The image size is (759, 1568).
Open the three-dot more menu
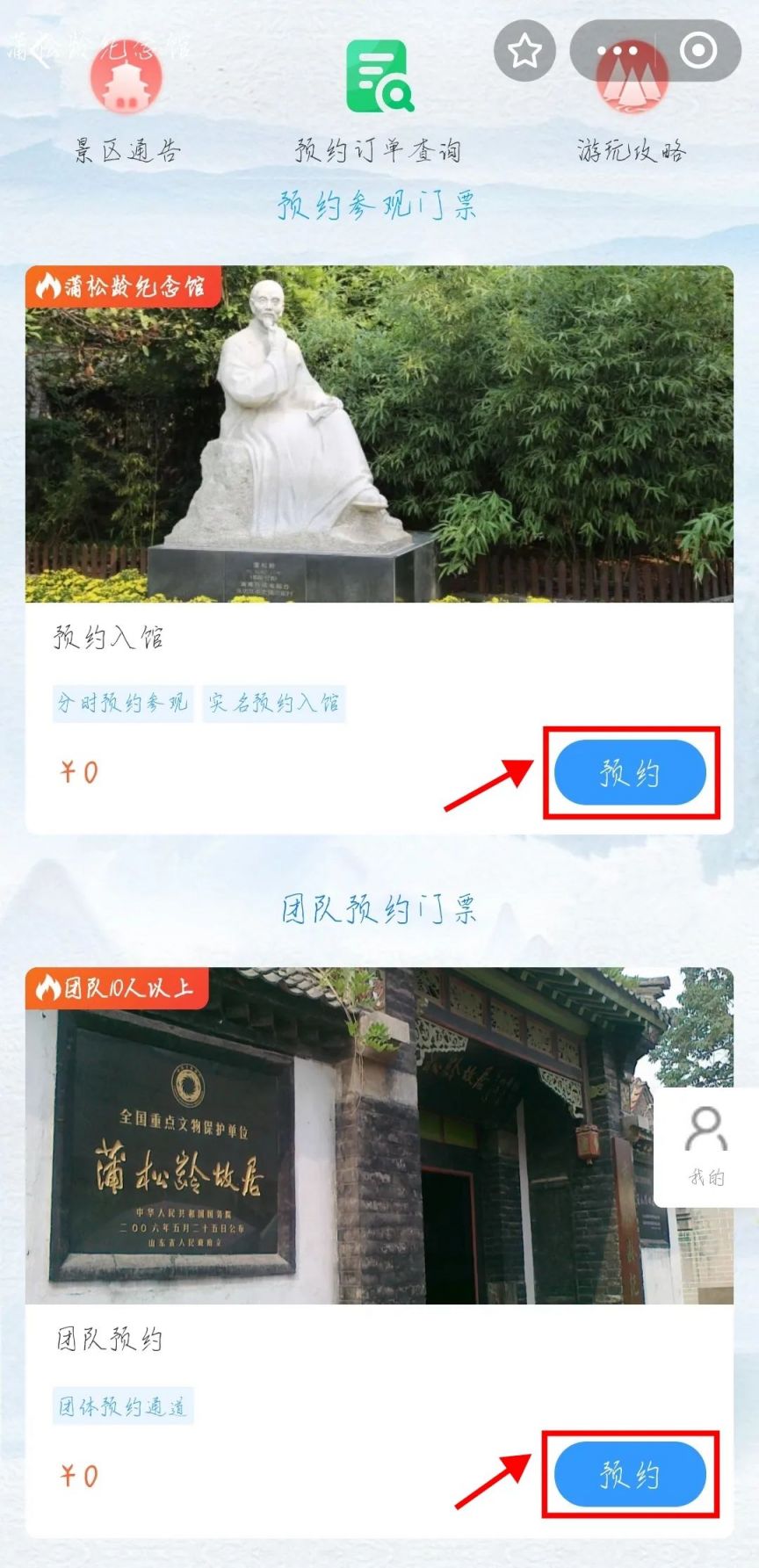[x=622, y=51]
